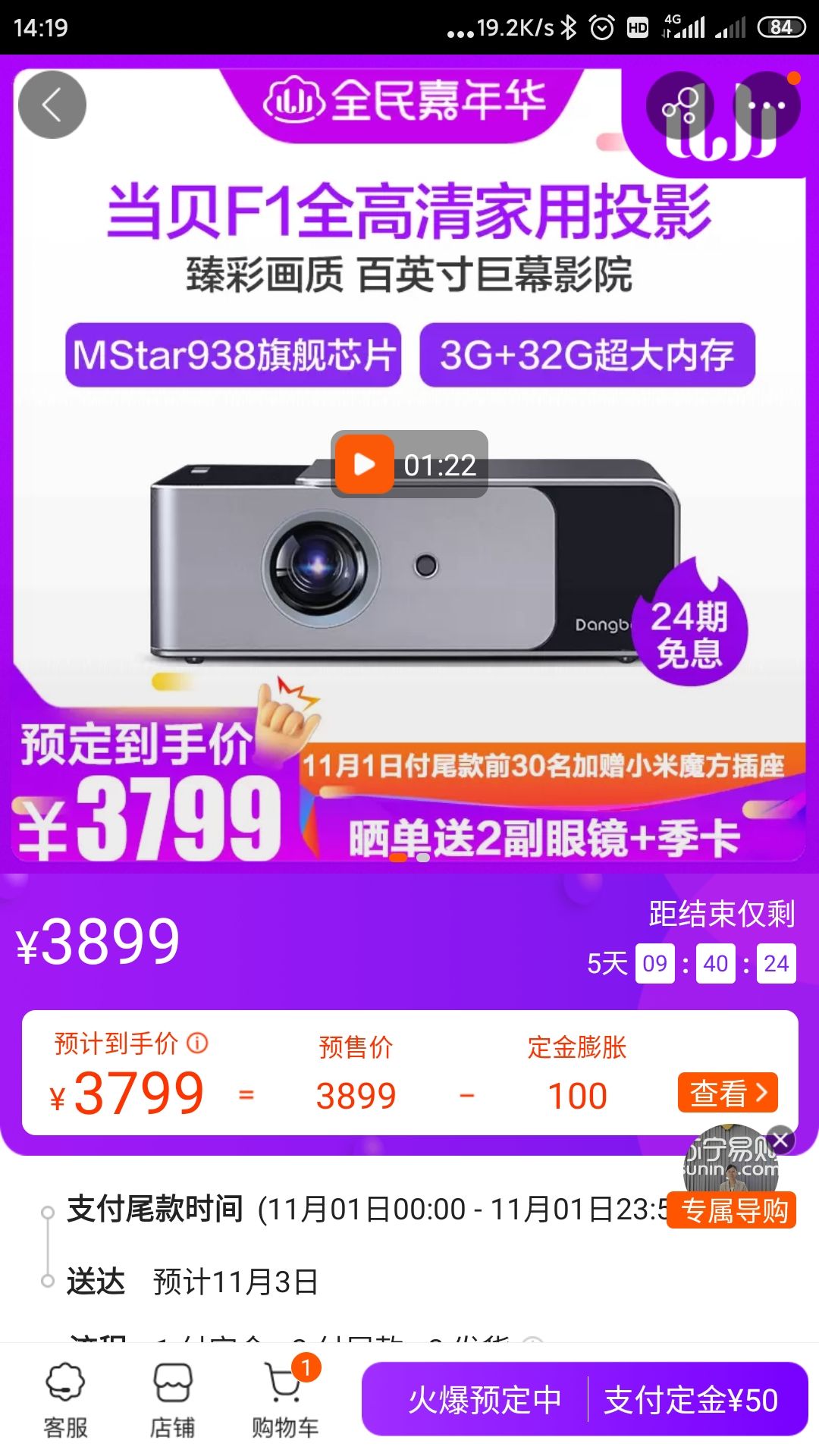
Task: Share this projector product
Action: pyautogui.click(x=680, y=105)
